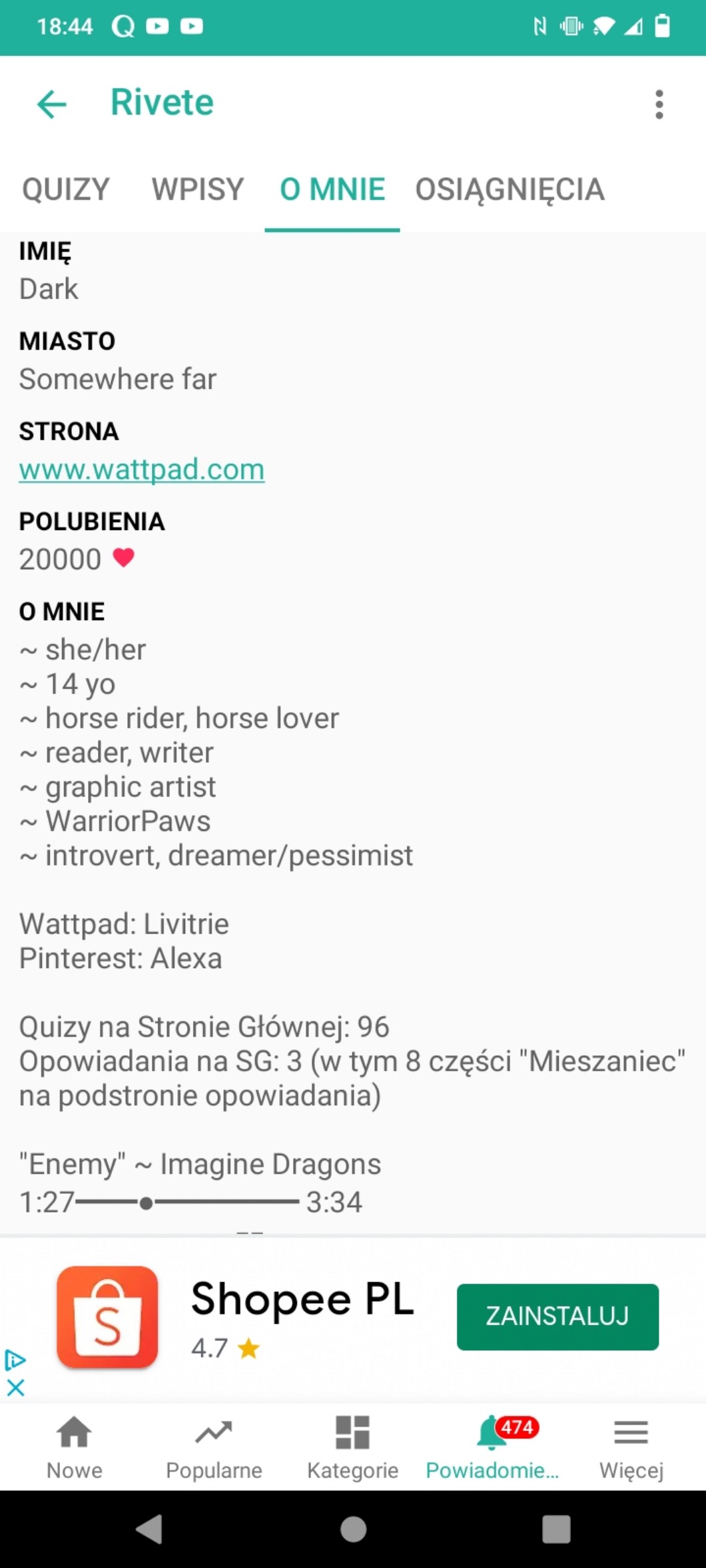Open the three-dot overflow menu

point(659,105)
